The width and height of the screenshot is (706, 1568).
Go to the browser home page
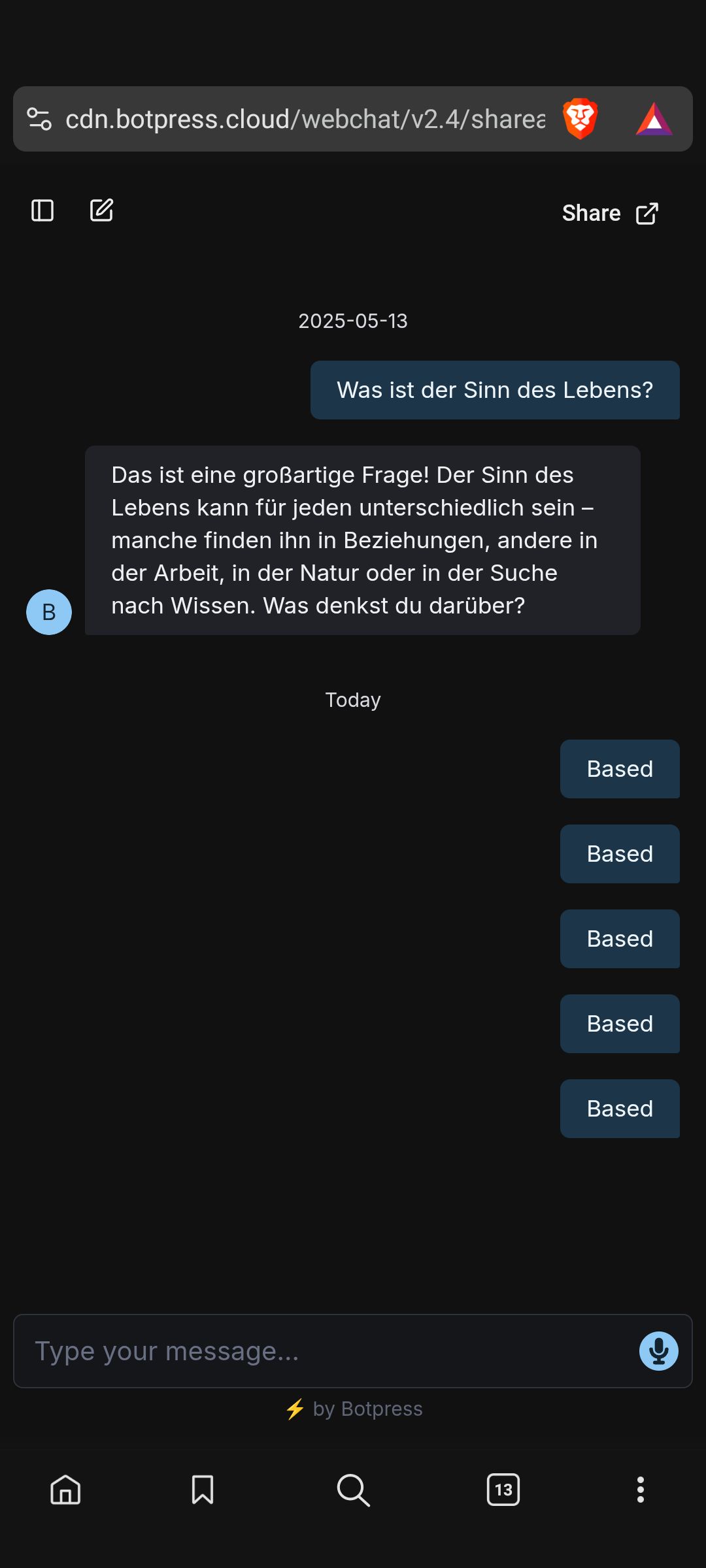click(65, 1490)
